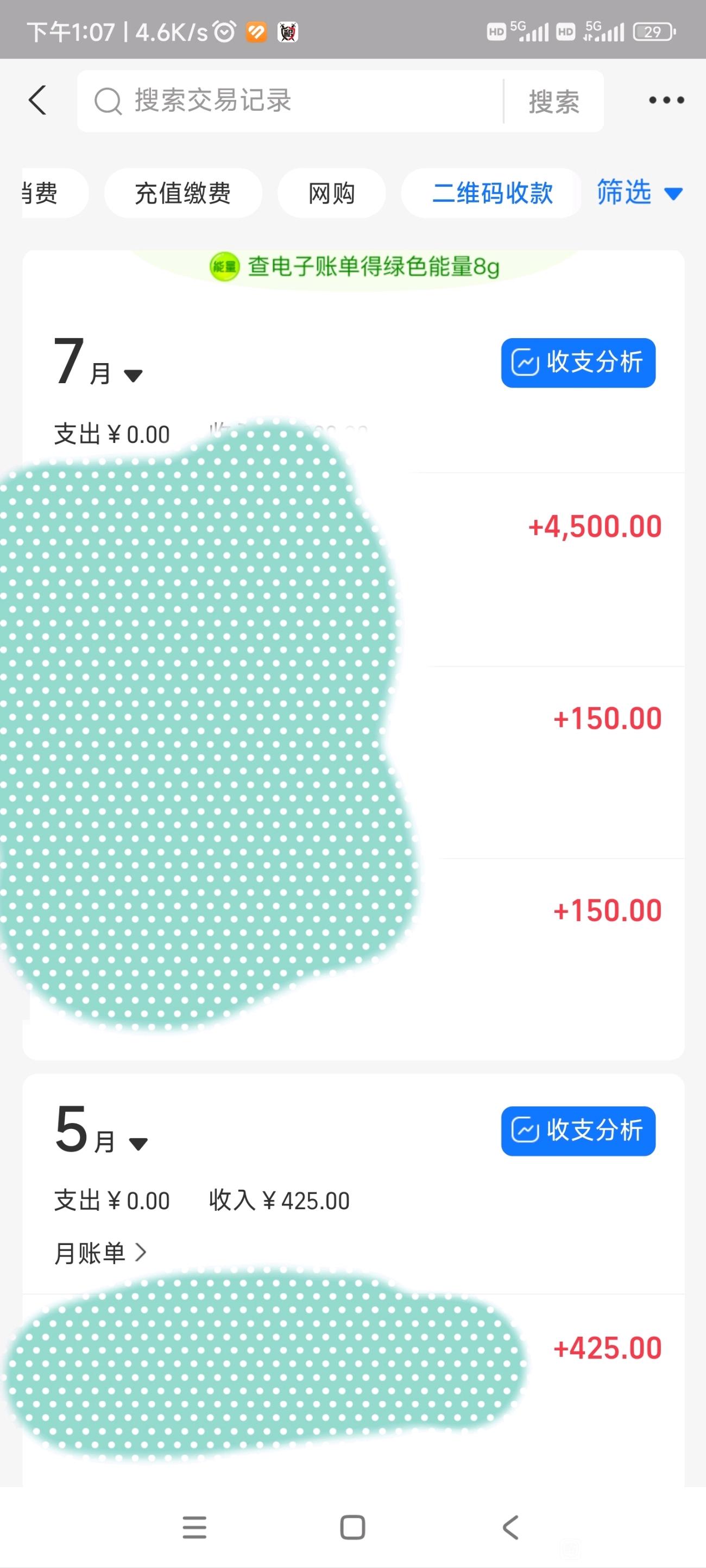
Task: Open recent apps from navigation bar
Action: 194,1527
